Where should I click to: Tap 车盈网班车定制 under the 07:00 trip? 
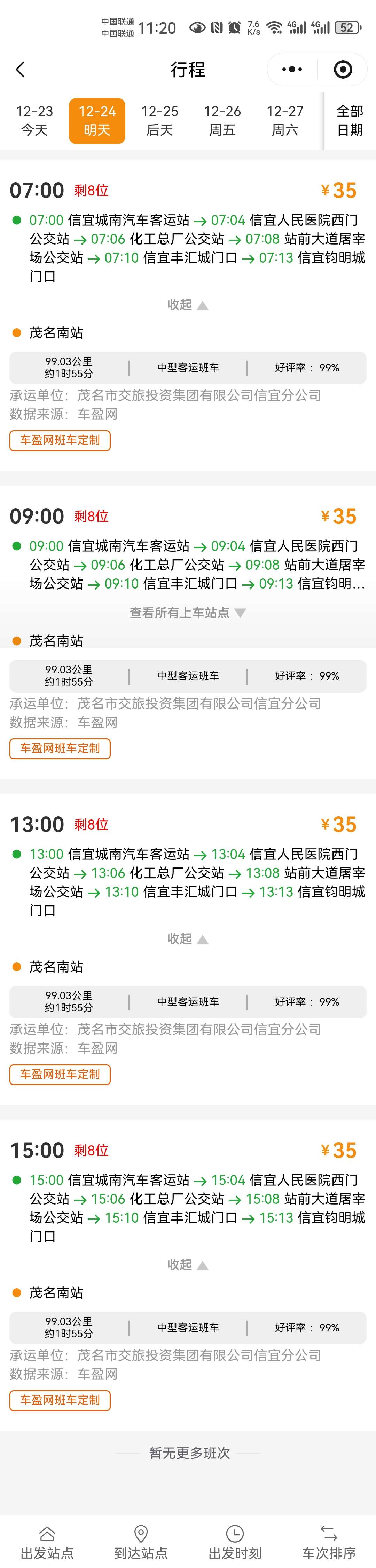60,440
